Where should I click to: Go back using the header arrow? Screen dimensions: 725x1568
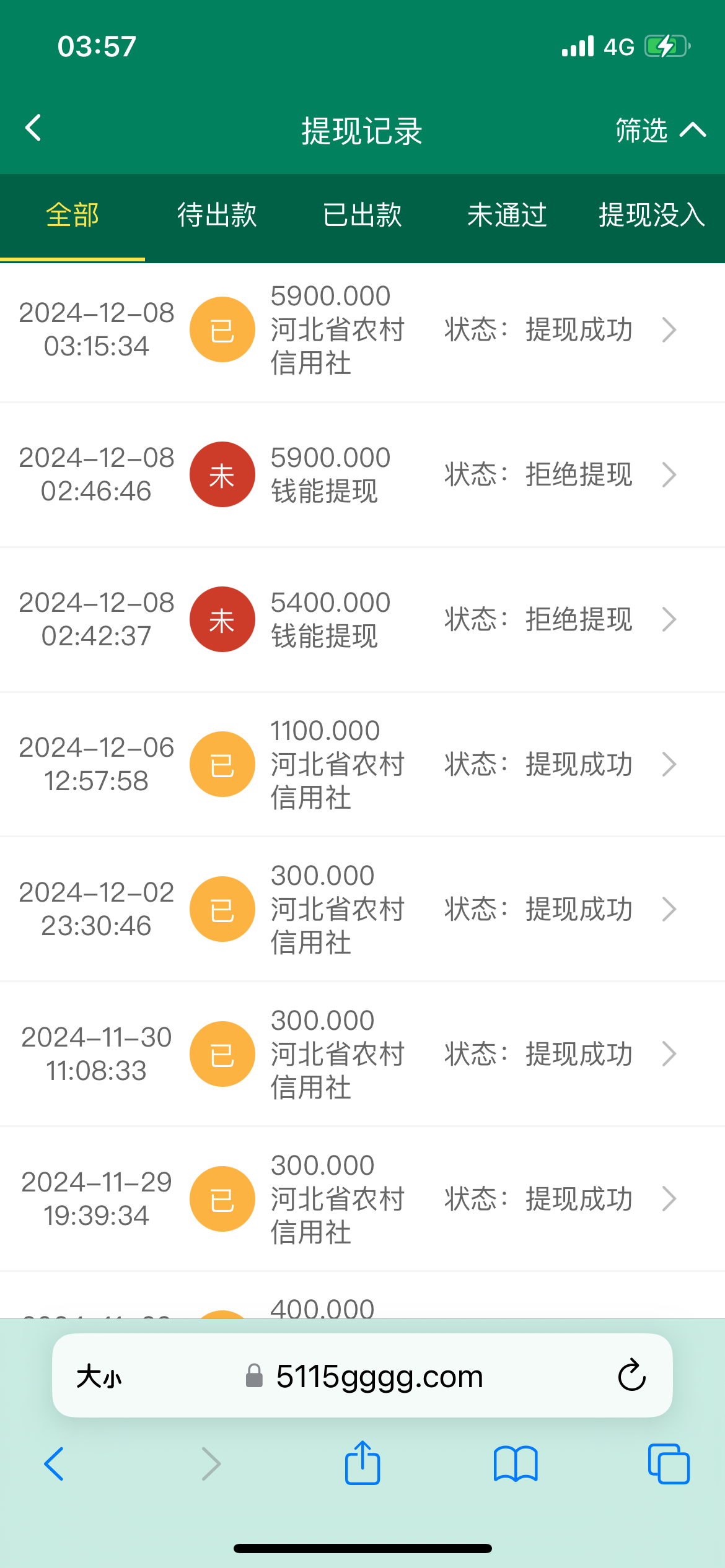tap(33, 128)
